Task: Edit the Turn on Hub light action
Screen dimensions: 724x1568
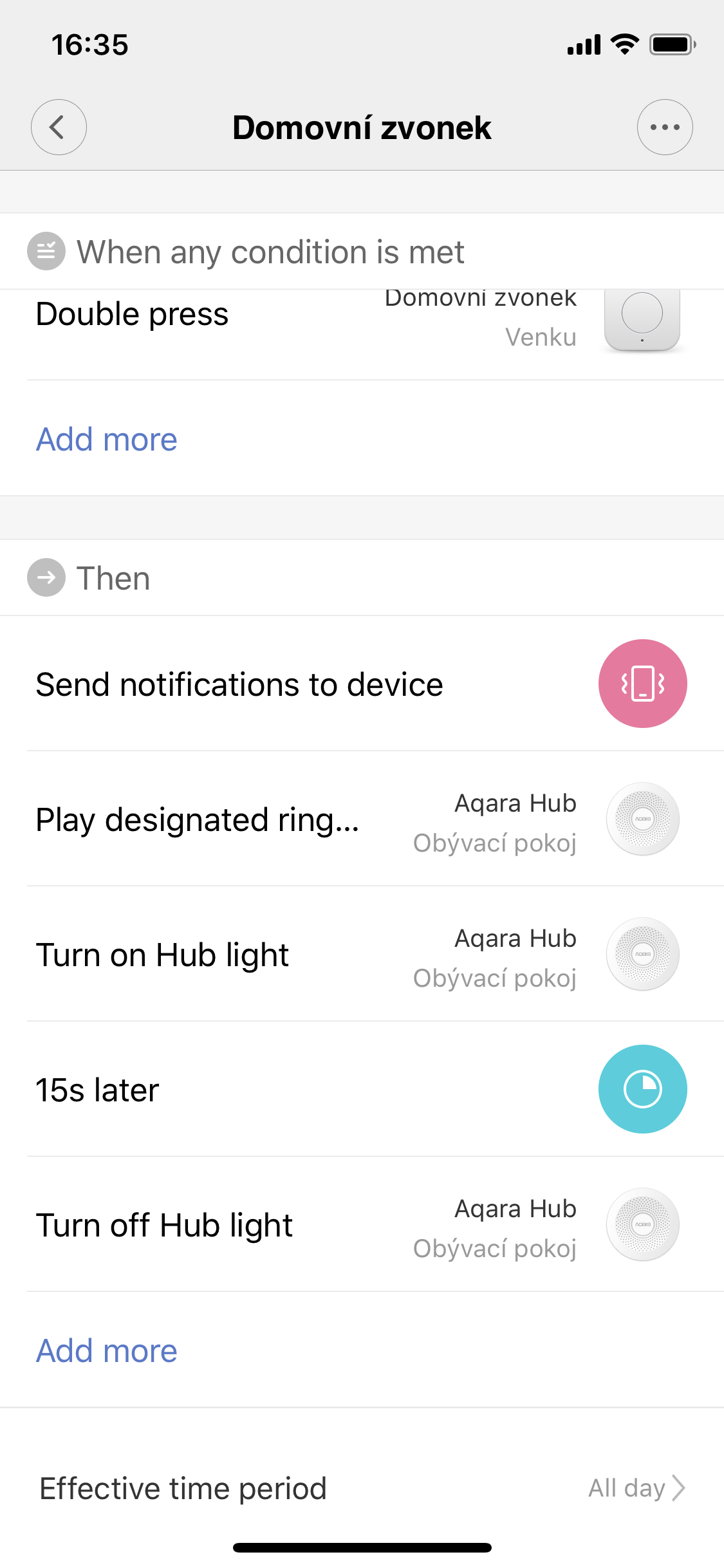Action: (x=360, y=955)
